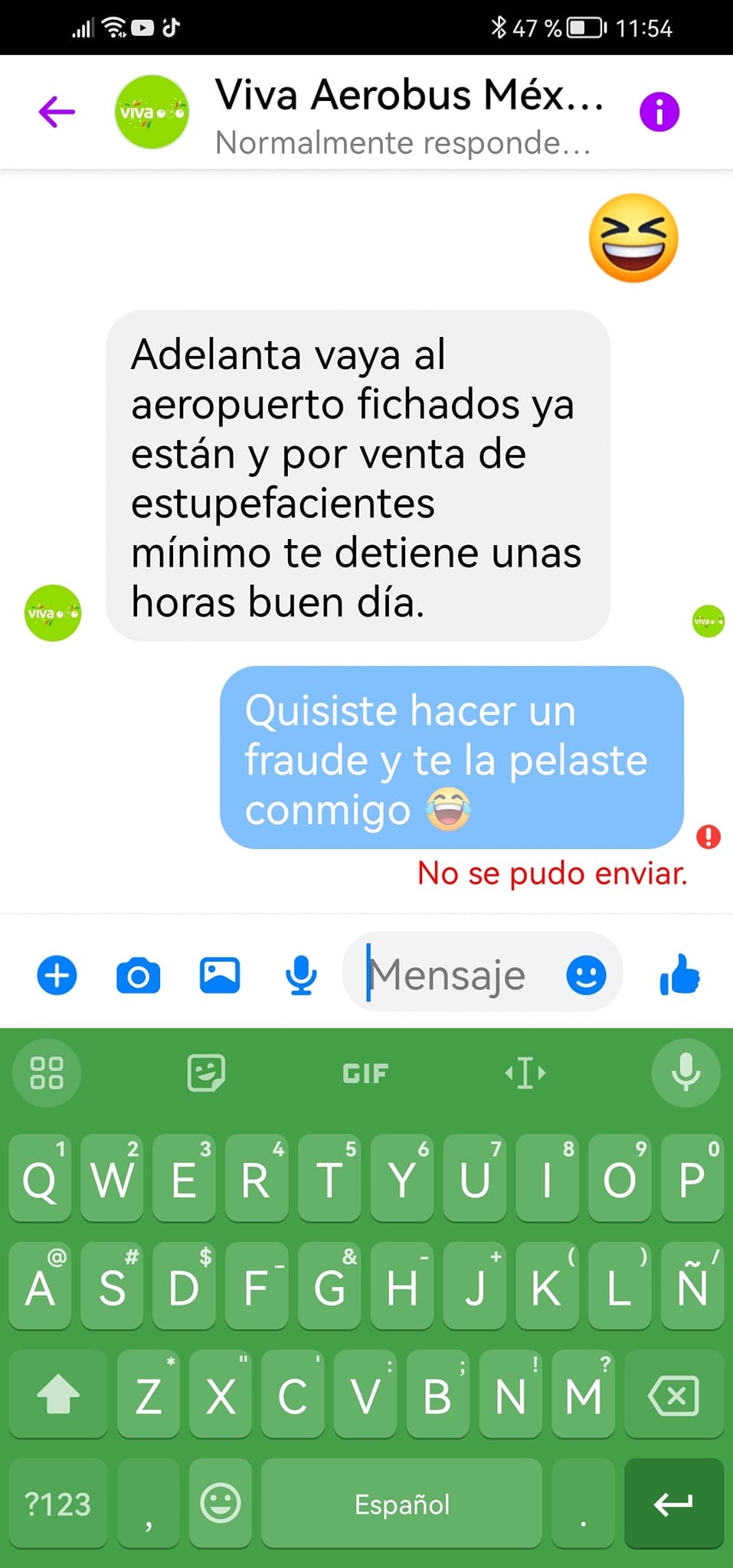Screen dimensions: 733x1568
Task: Open the emoji picker in the message field
Action: (x=586, y=974)
